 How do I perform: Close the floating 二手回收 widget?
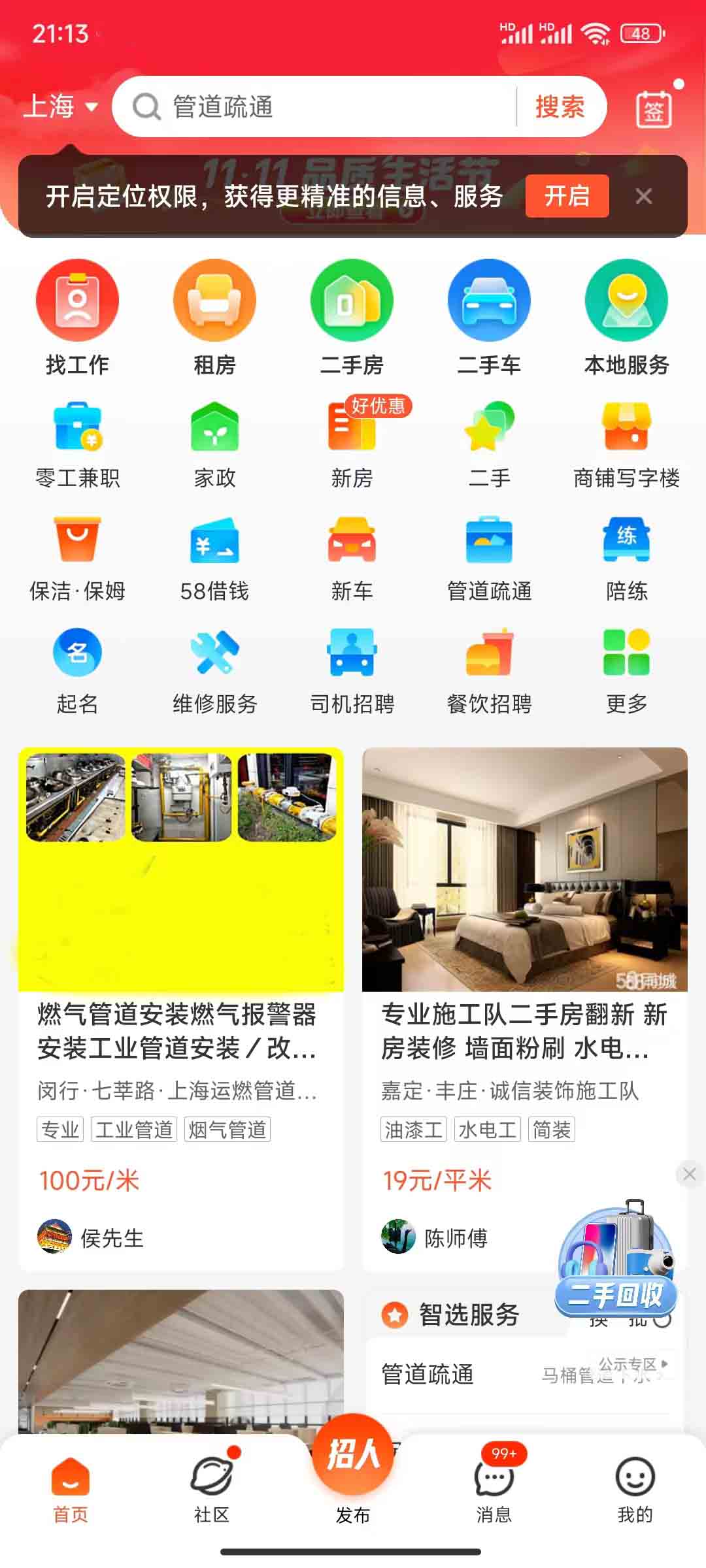[689, 1174]
